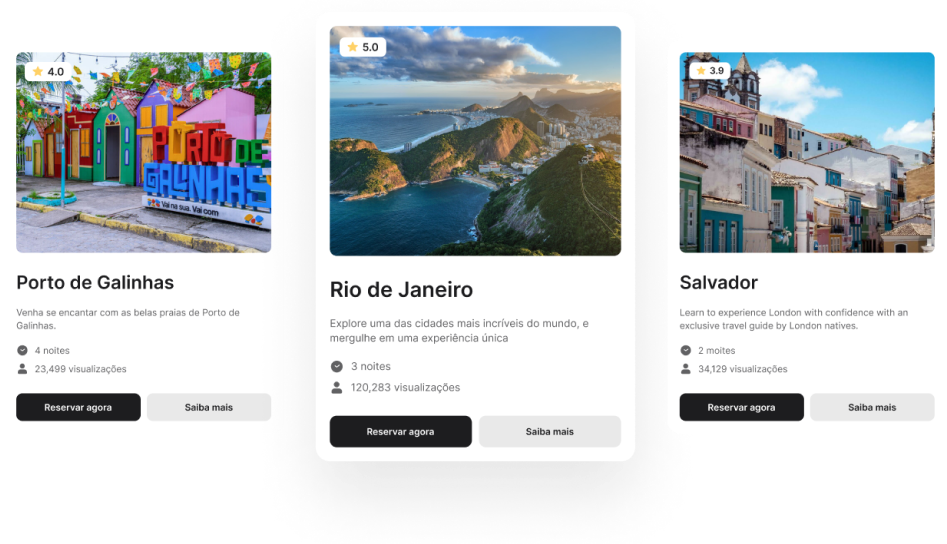This screenshot has height=544, width=947.
Task: Open the Rio de Janeiro destination photo
Action: pyautogui.click(x=475, y=140)
